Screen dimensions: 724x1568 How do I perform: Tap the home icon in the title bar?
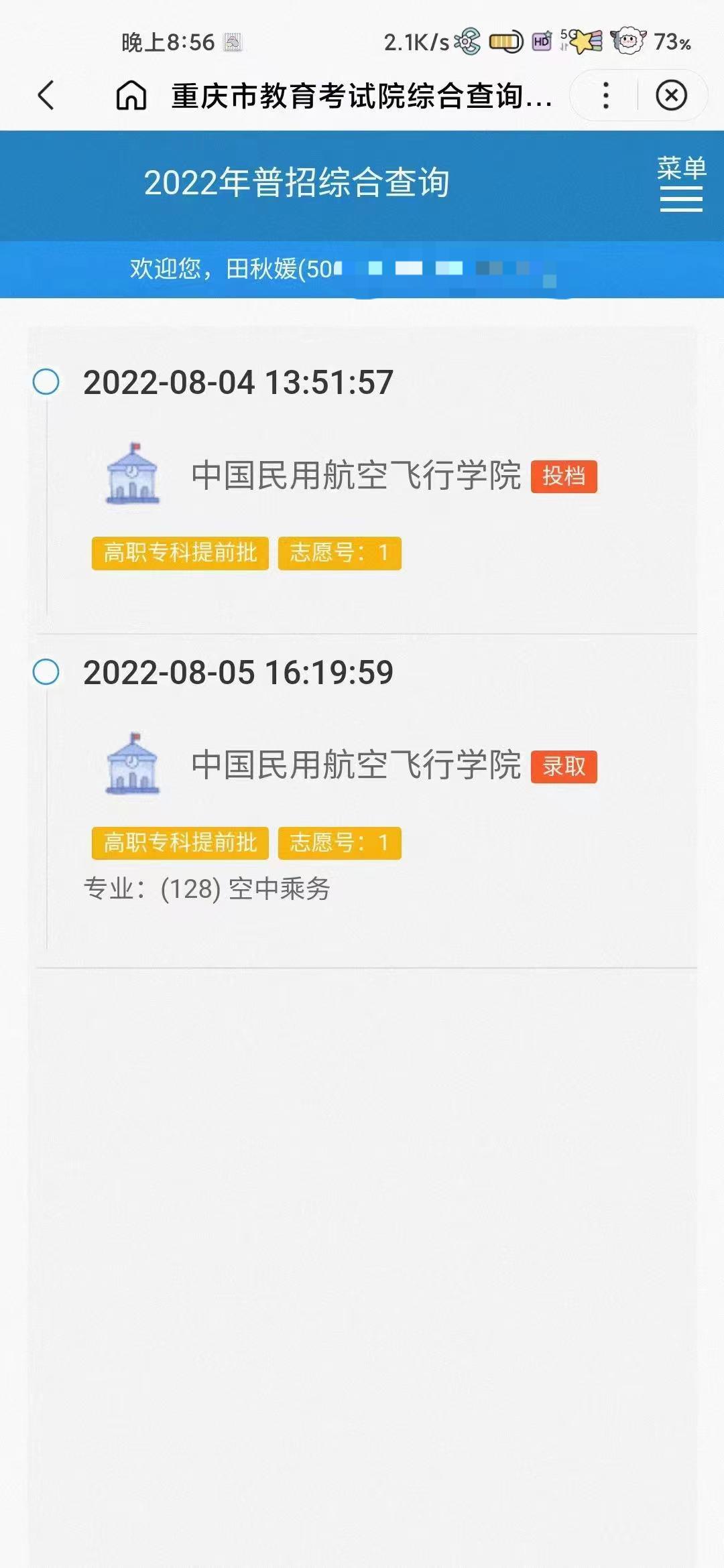tap(131, 95)
